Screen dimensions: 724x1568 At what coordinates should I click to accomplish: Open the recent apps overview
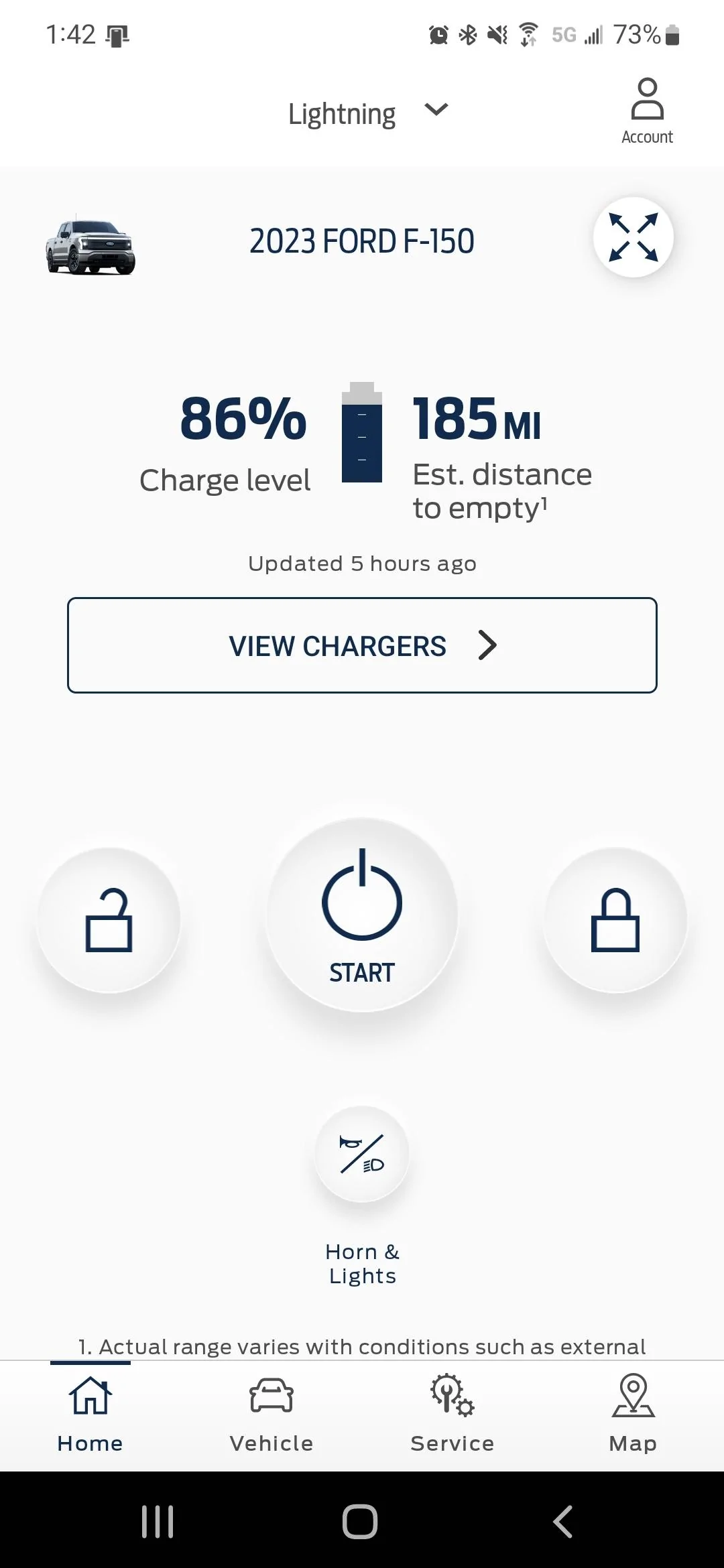click(x=158, y=1521)
